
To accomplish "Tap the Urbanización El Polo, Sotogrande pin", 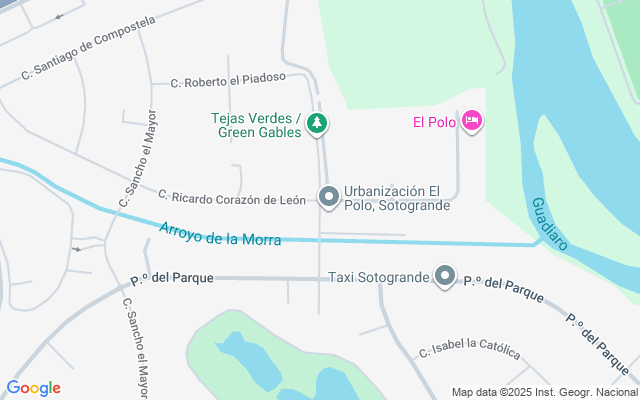I will 329,198.
